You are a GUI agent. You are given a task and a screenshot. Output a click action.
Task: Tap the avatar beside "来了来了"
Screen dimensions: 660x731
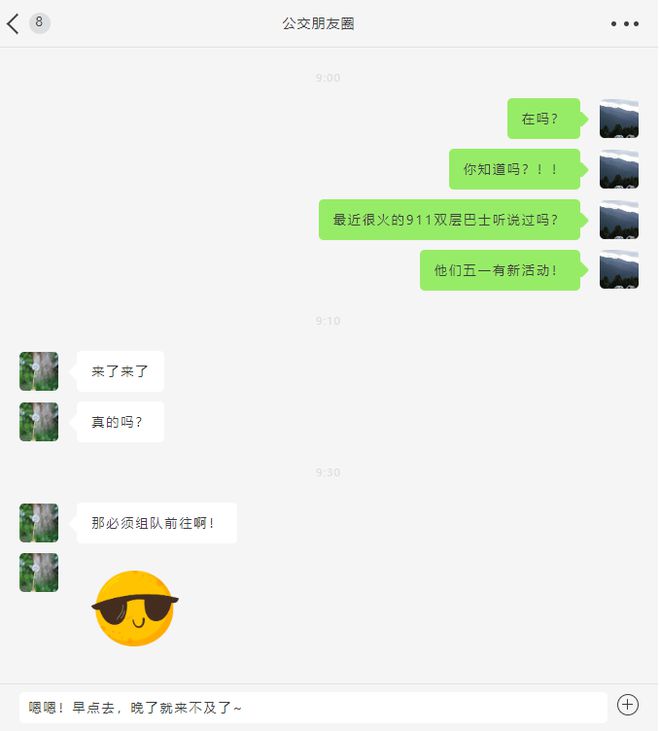pyautogui.click(x=39, y=371)
